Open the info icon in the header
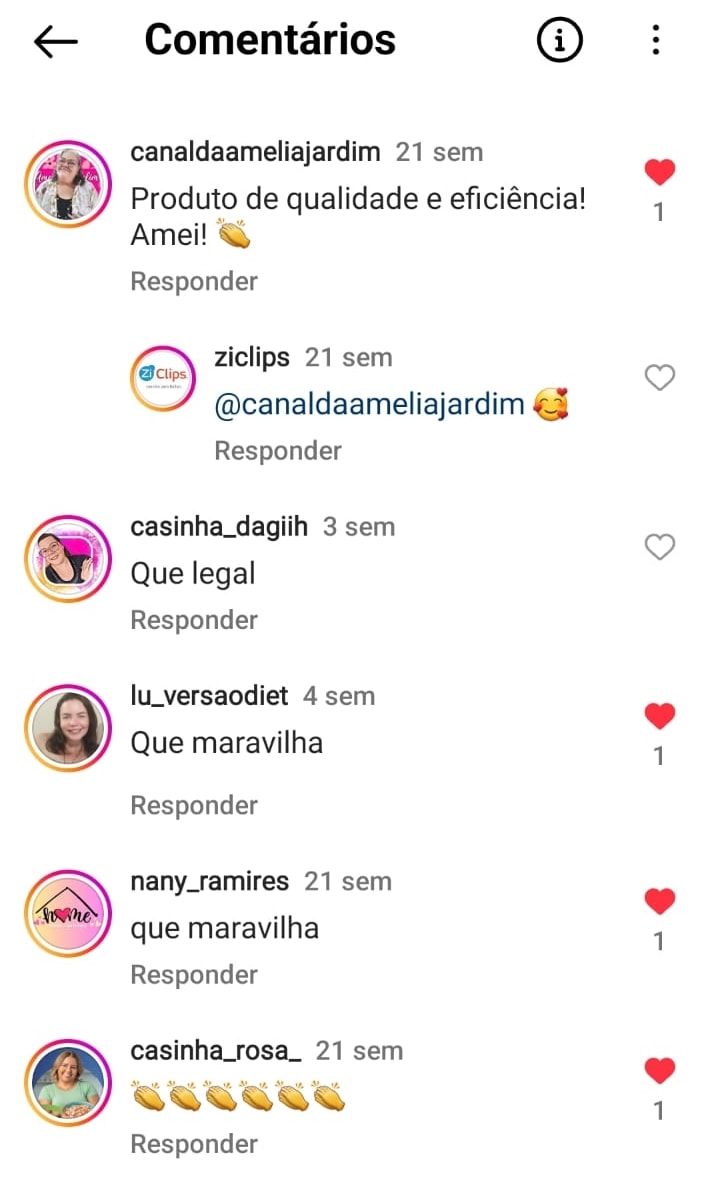 560,40
